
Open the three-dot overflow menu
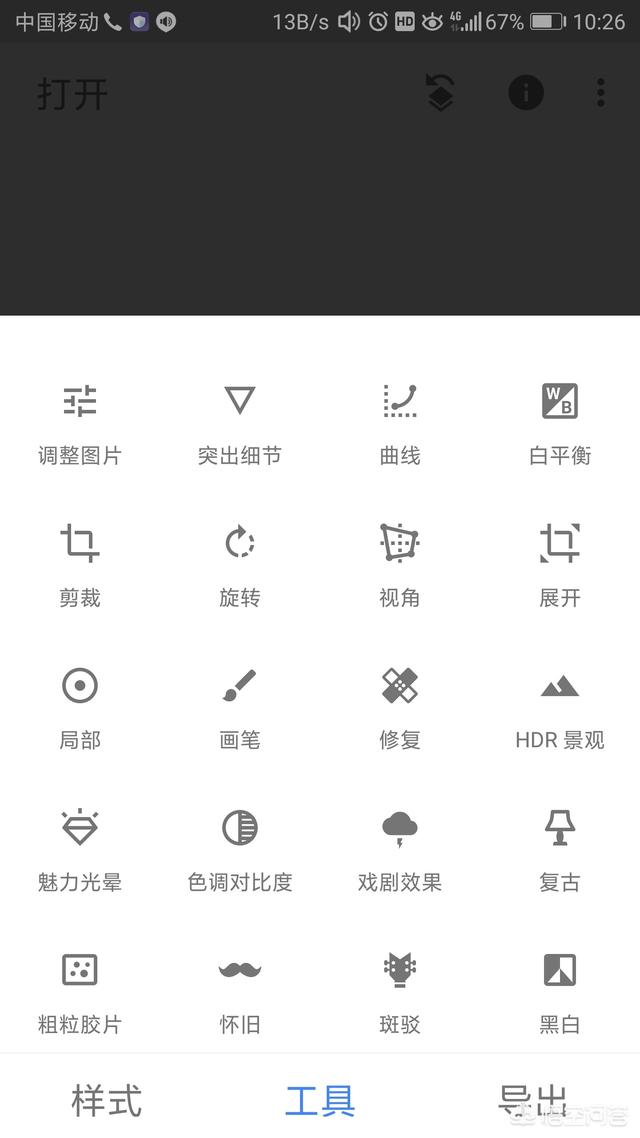[600, 93]
